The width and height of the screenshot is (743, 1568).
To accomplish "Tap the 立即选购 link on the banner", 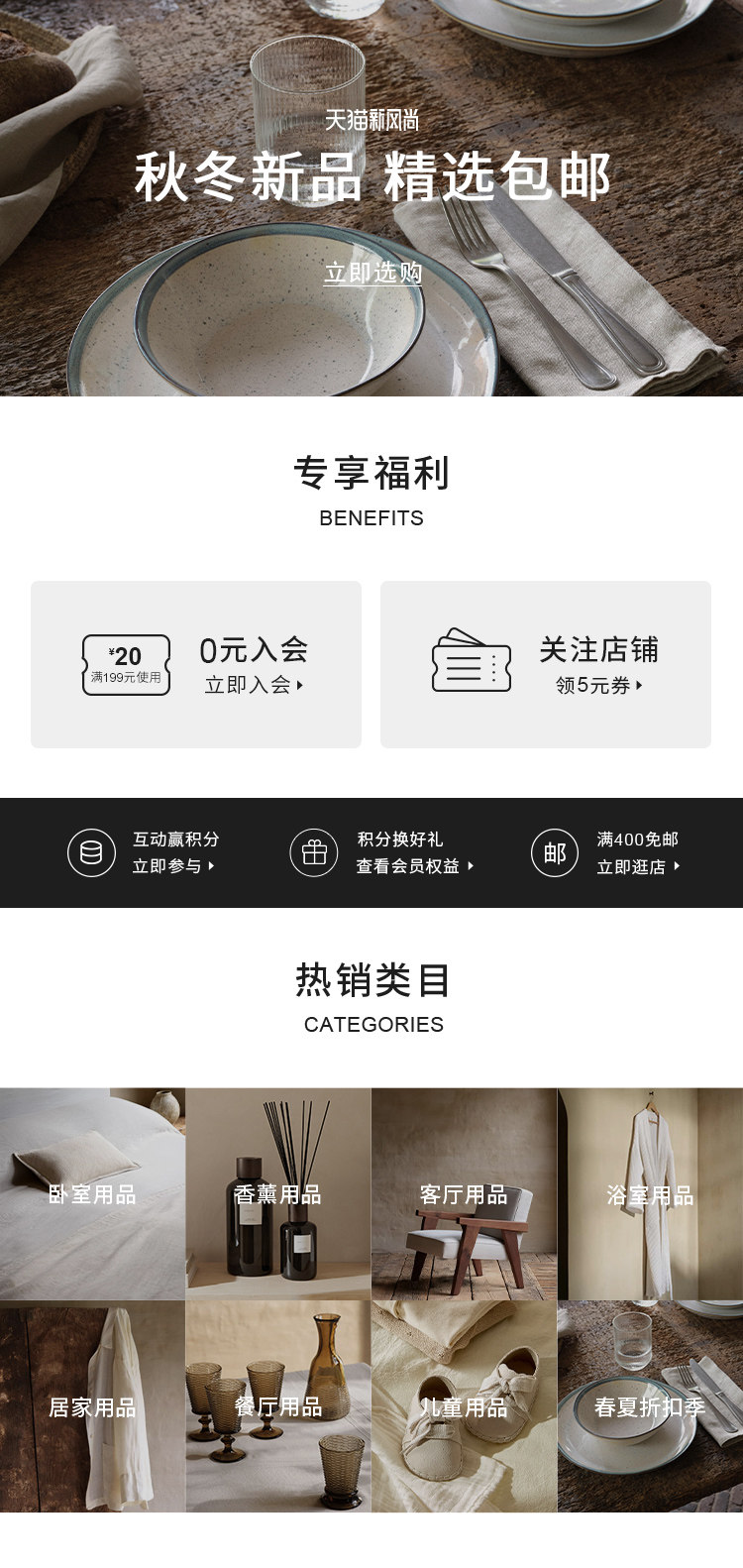I will tap(372, 273).
